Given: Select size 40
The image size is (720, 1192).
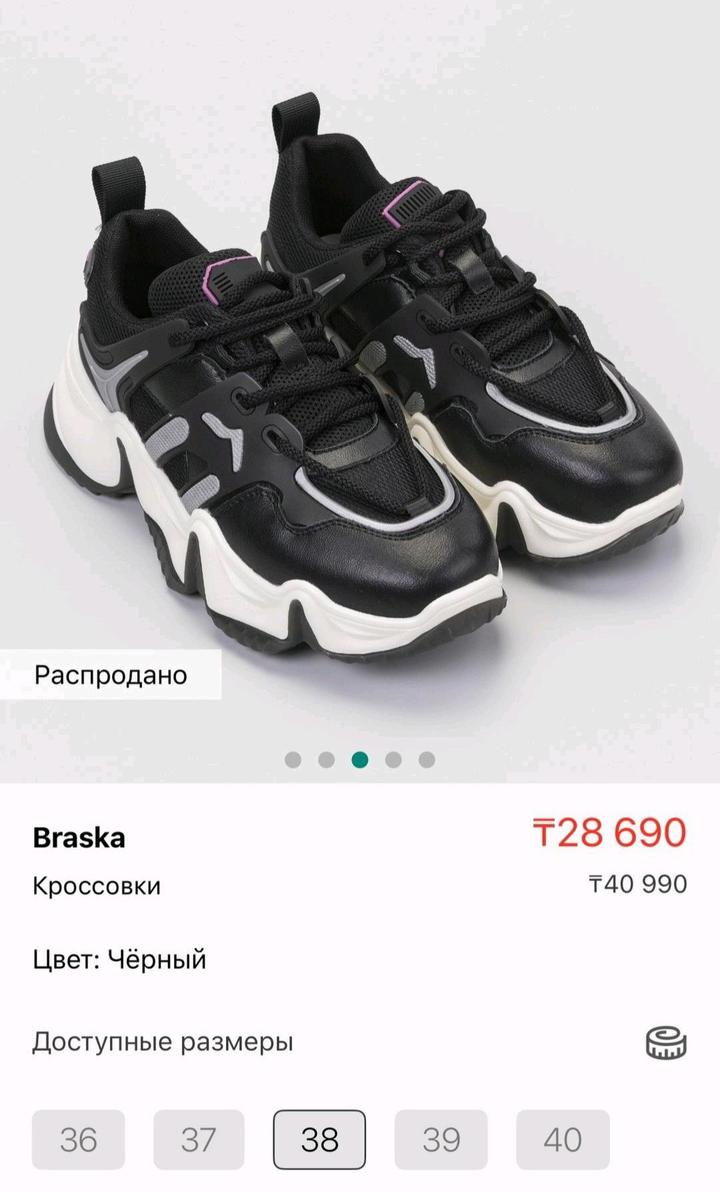Looking at the screenshot, I should pos(562,1139).
